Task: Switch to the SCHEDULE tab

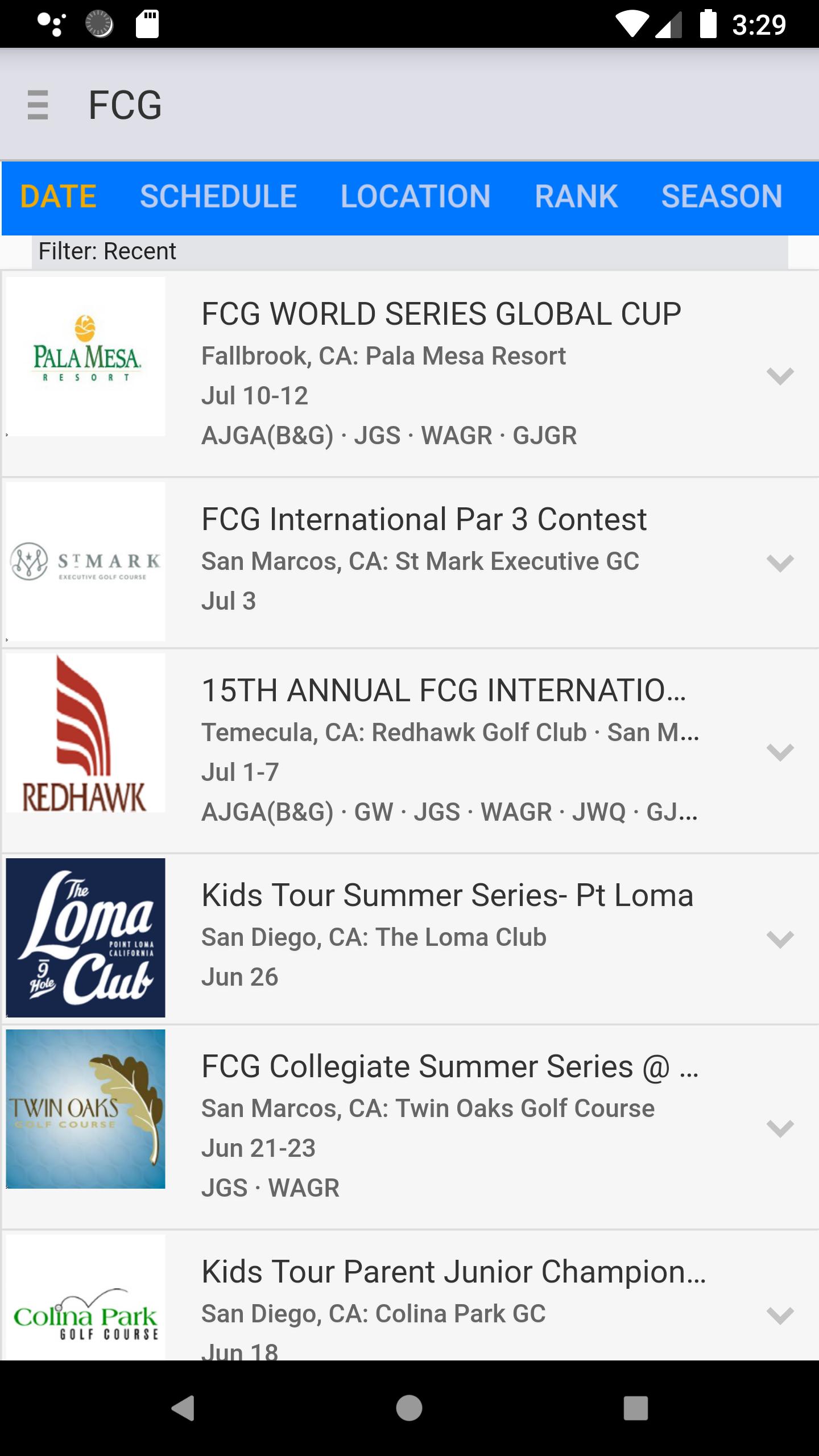Action: click(218, 197)
